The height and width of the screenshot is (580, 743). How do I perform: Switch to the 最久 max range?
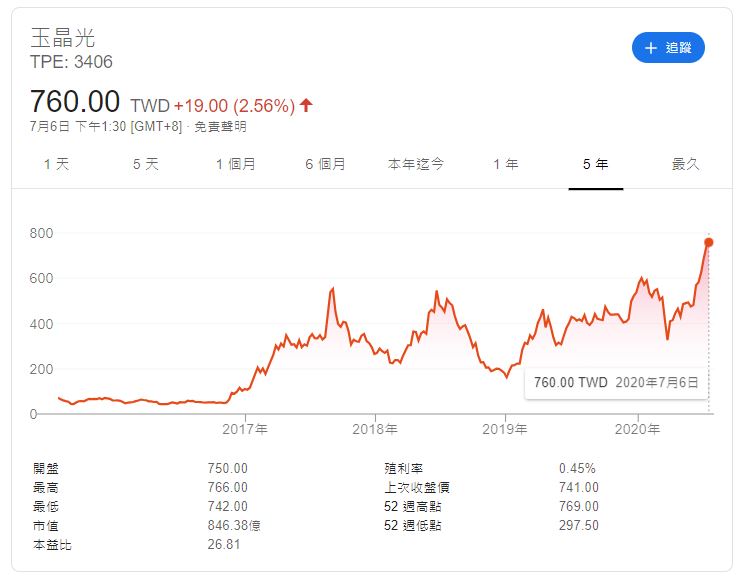click(x=685, y=164)
